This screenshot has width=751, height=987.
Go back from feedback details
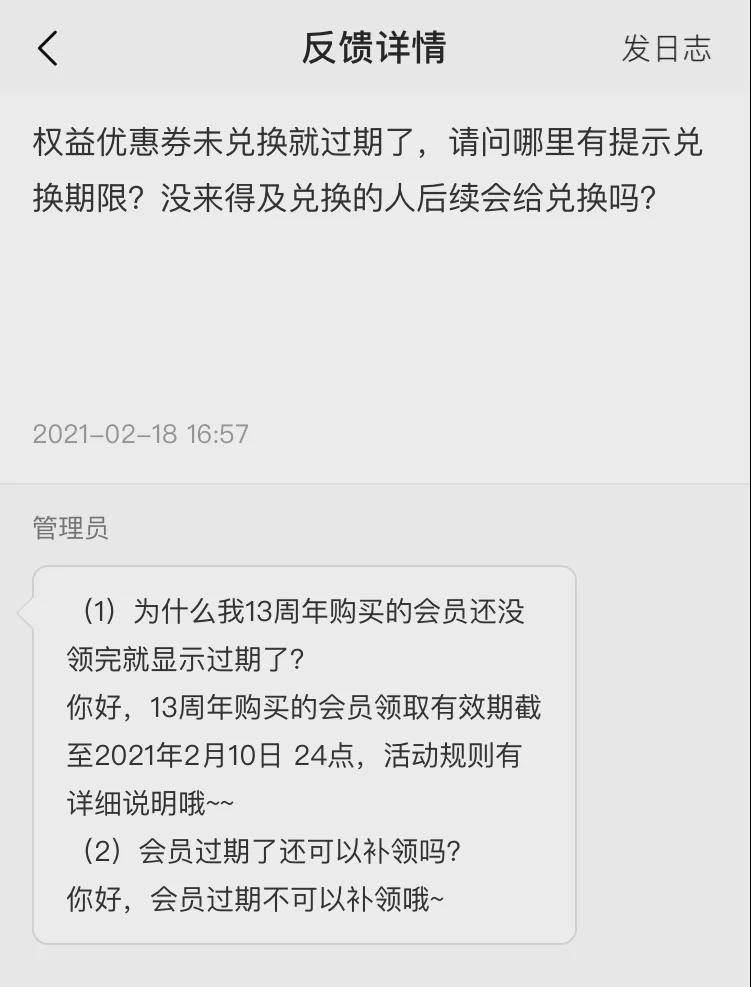pos(47,48)
